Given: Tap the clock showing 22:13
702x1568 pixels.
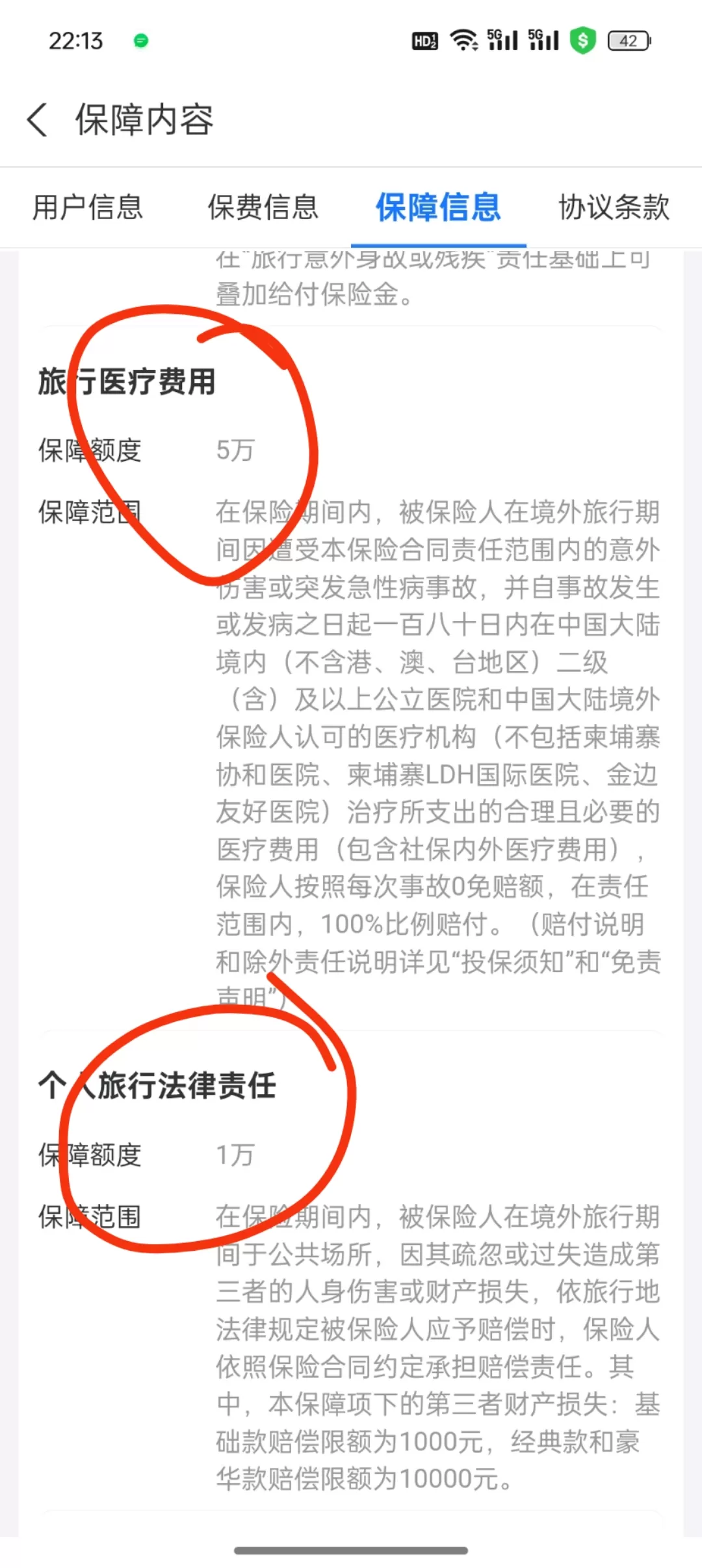Looking at the screenshot, I should [x=75, y=40].
